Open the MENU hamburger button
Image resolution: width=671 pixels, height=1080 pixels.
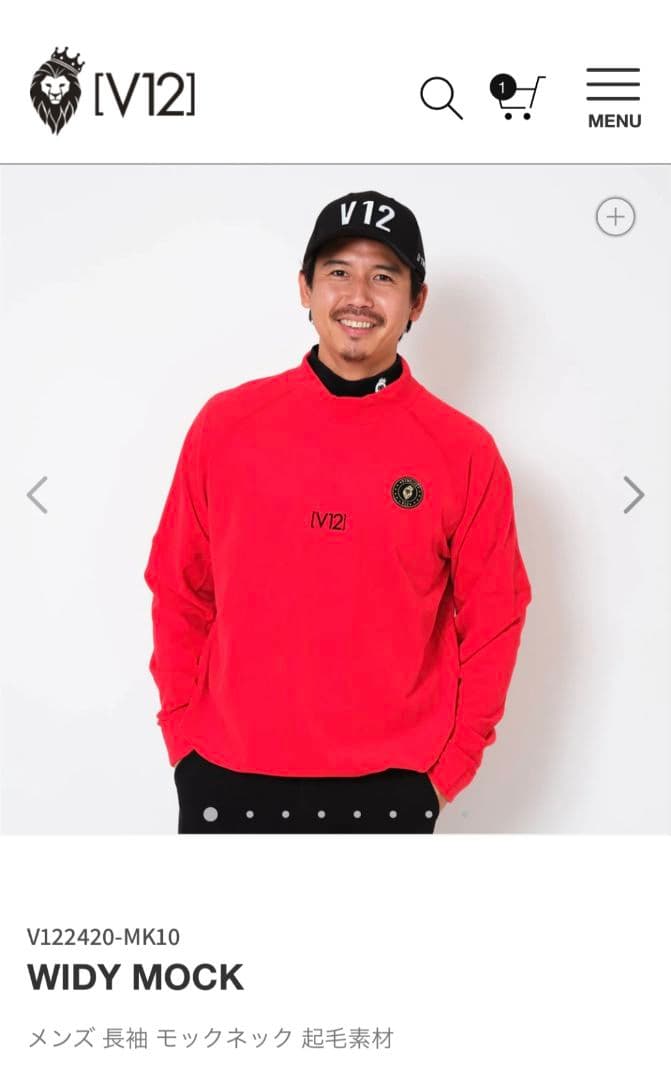(613, 98)
